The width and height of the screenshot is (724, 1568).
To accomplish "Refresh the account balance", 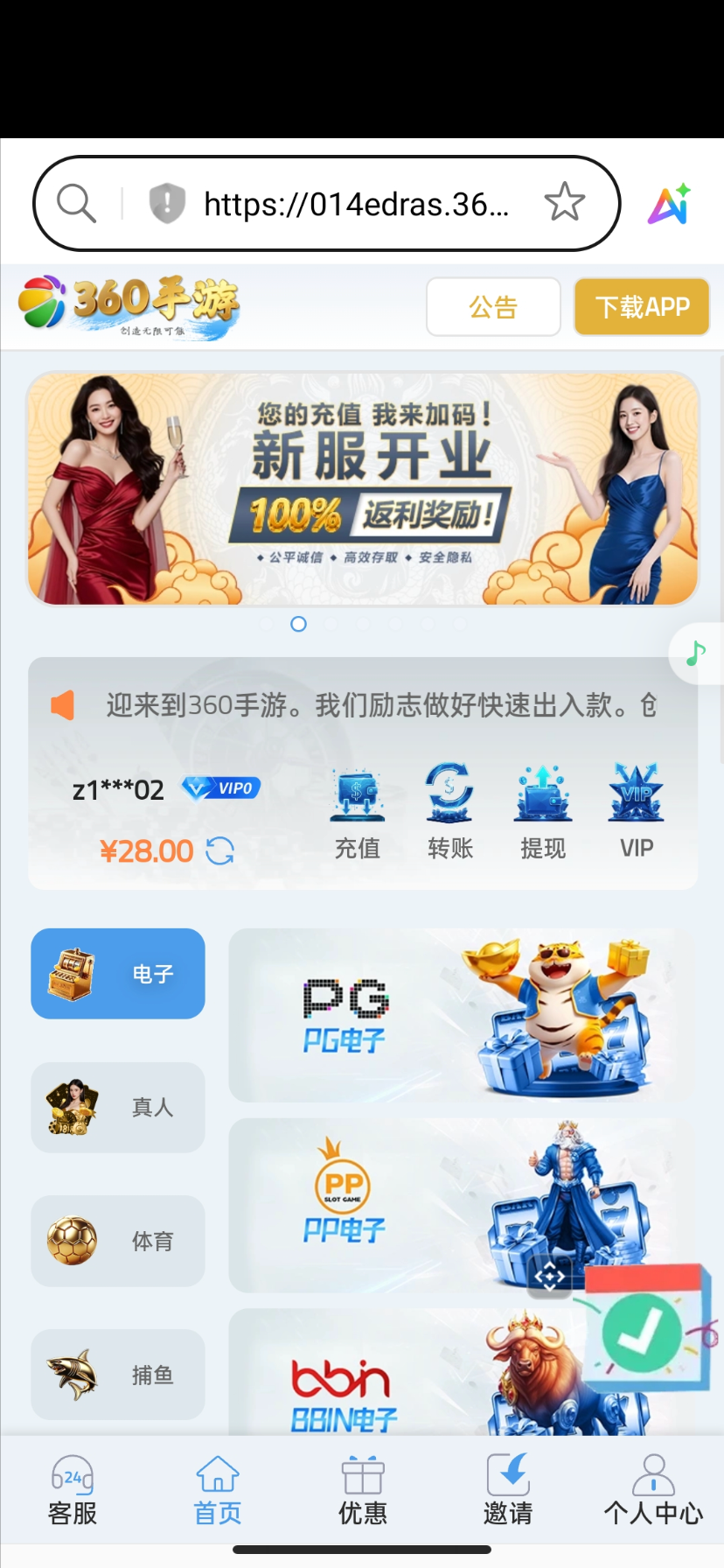I will [x=219, y=850].
